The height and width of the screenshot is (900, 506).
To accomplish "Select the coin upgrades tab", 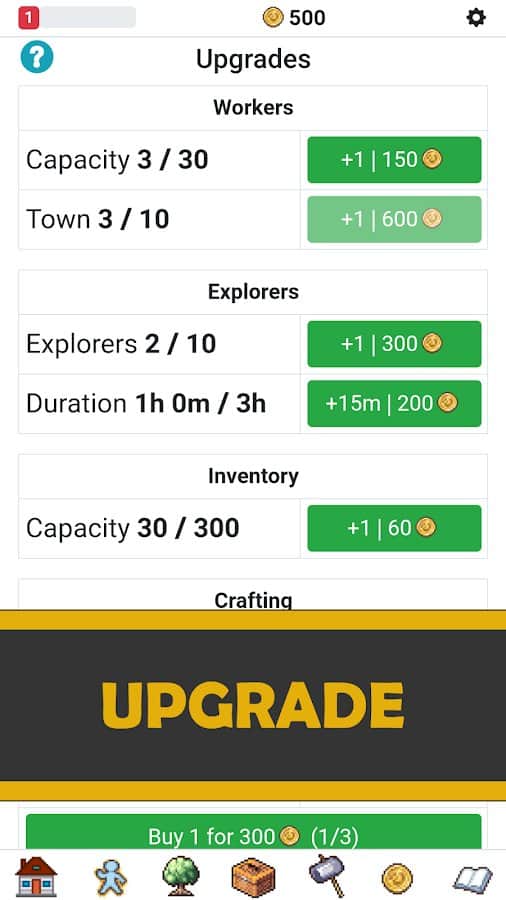I will pyautogui.click(x=397, y=878).
